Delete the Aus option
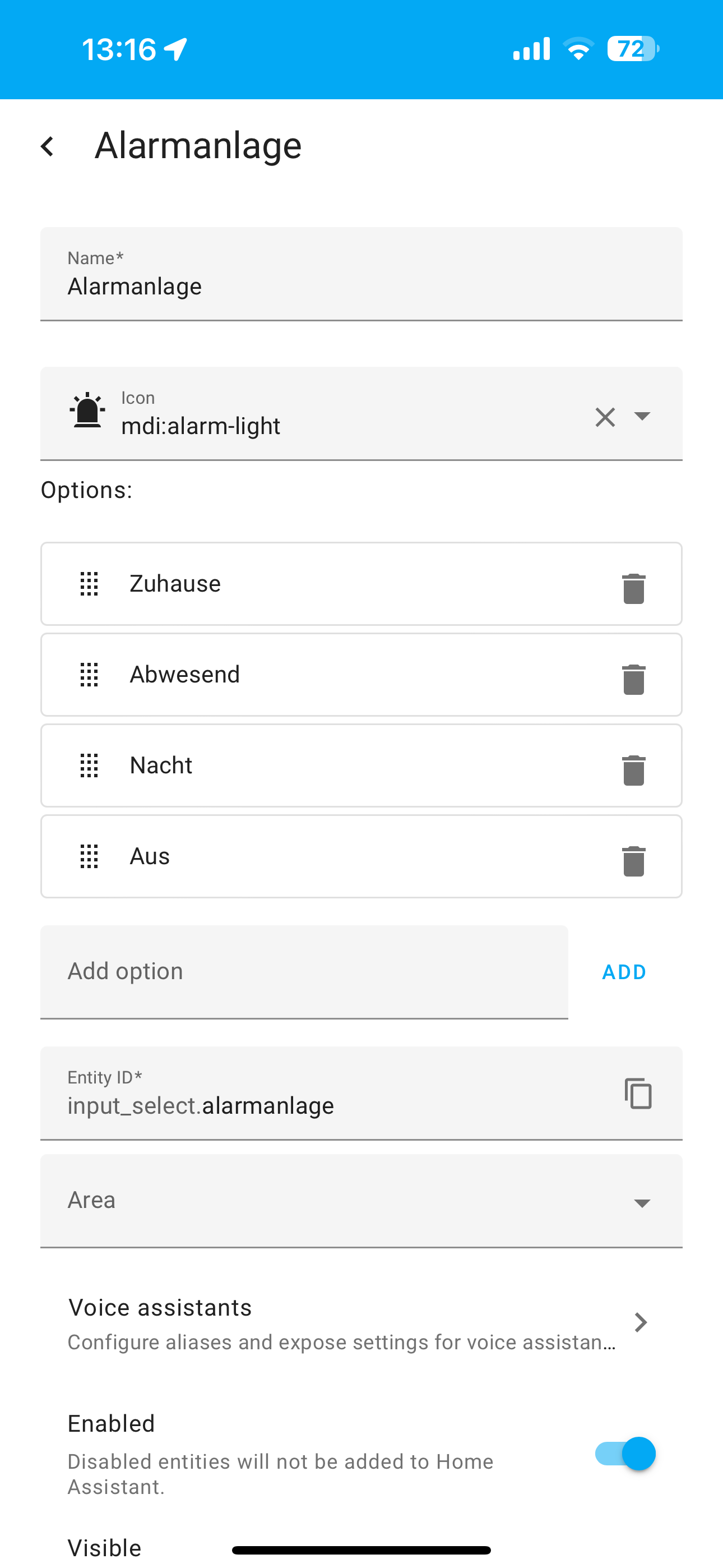Viewport: 723px width, 1568px height. click(633, 858)
